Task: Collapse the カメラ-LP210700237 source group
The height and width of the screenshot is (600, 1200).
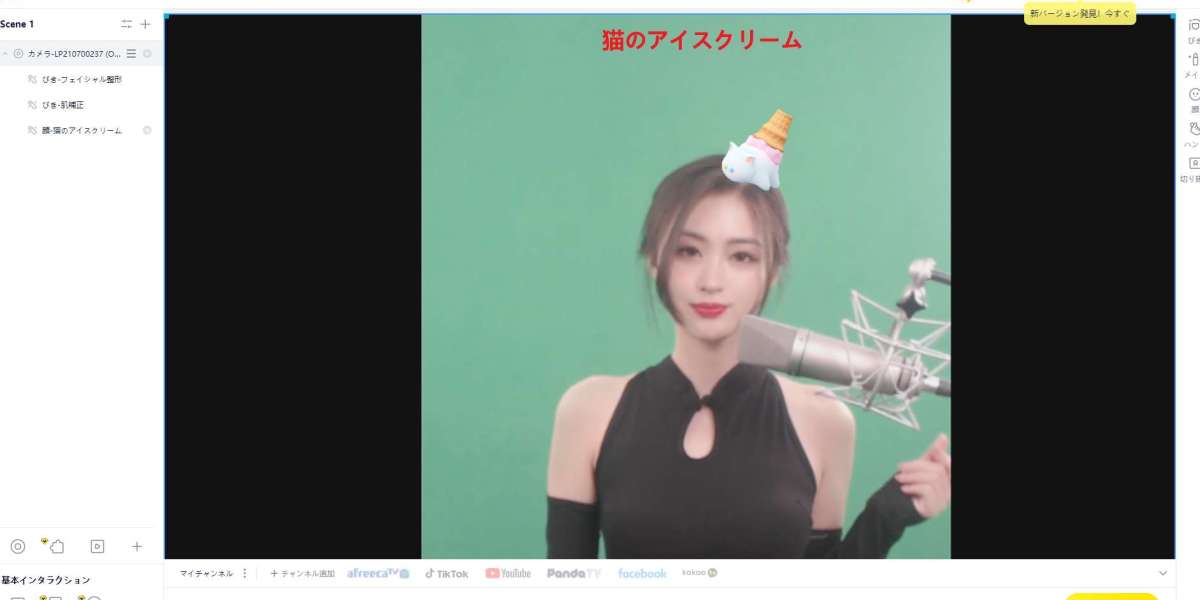Action: (x=6, y=54)
